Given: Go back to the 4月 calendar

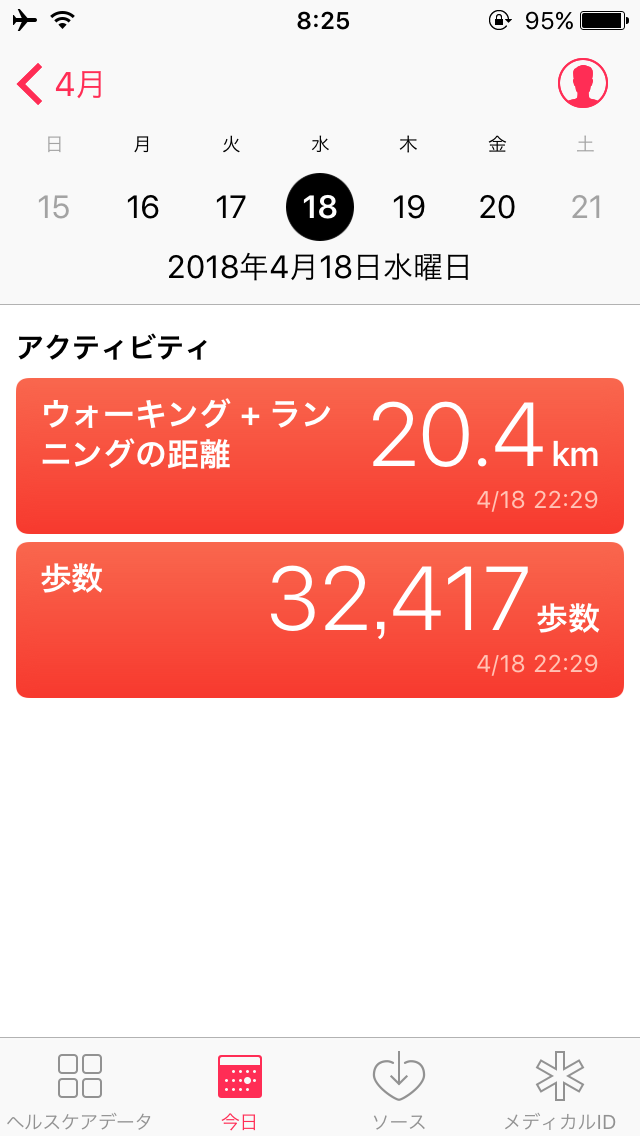Looking at the screenshot, I should coord(61,85).
